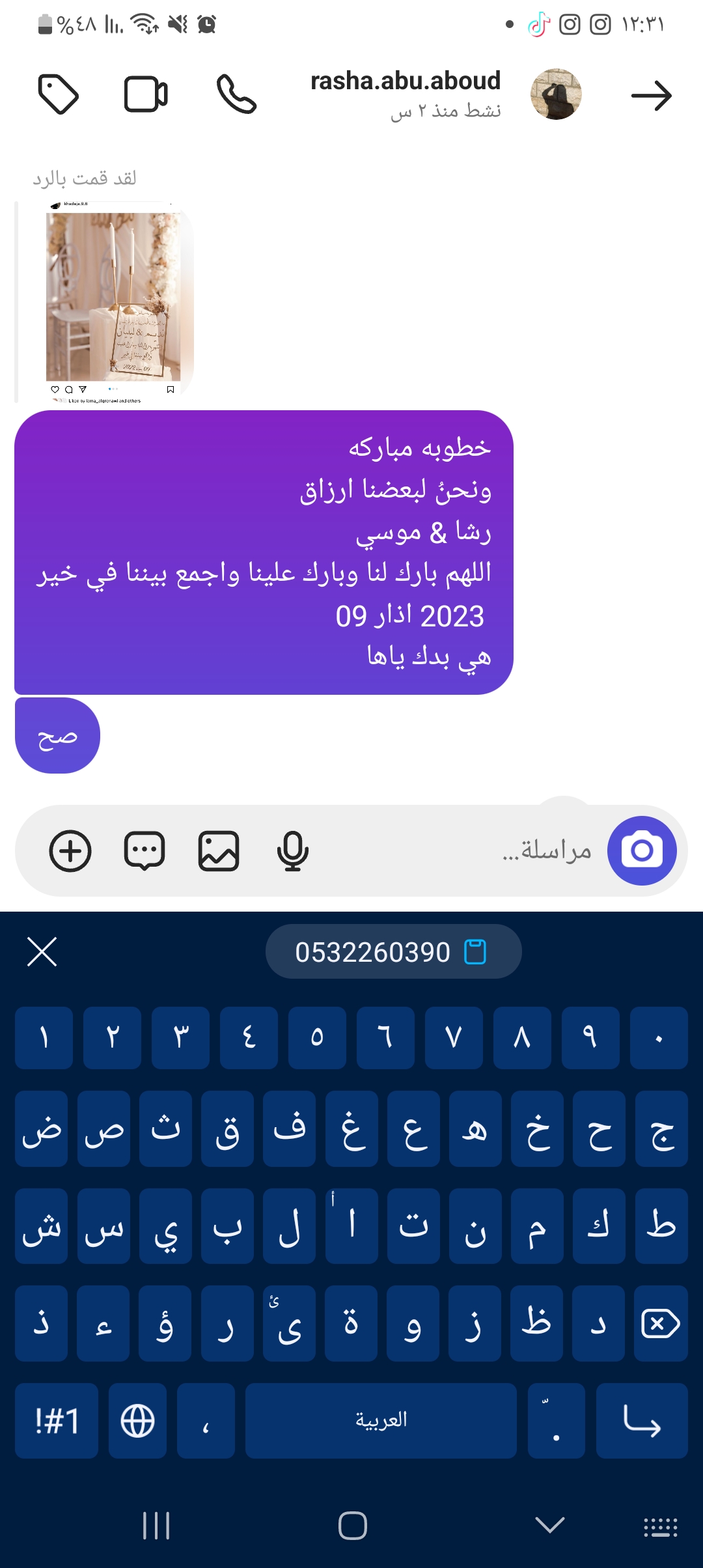The image size is (703, 1568).
Task: Go back using the header arrow
Action: (x=651, y=96)
